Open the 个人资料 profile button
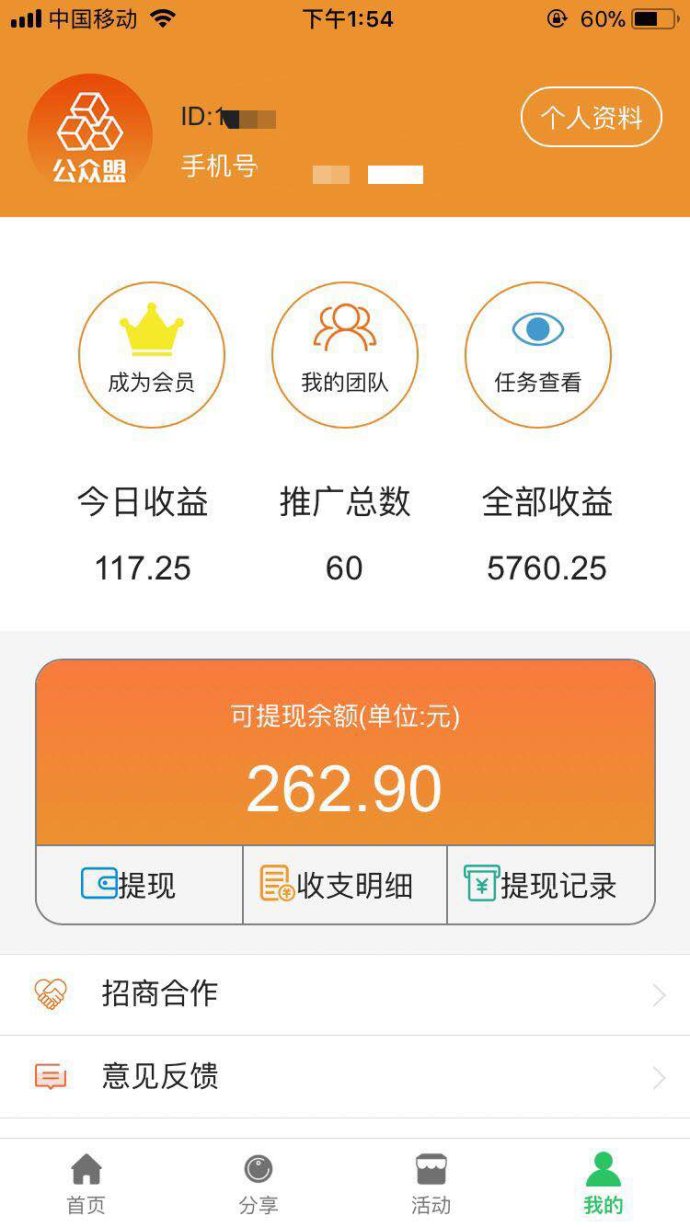690x1227 pixels. pos(591,118)
